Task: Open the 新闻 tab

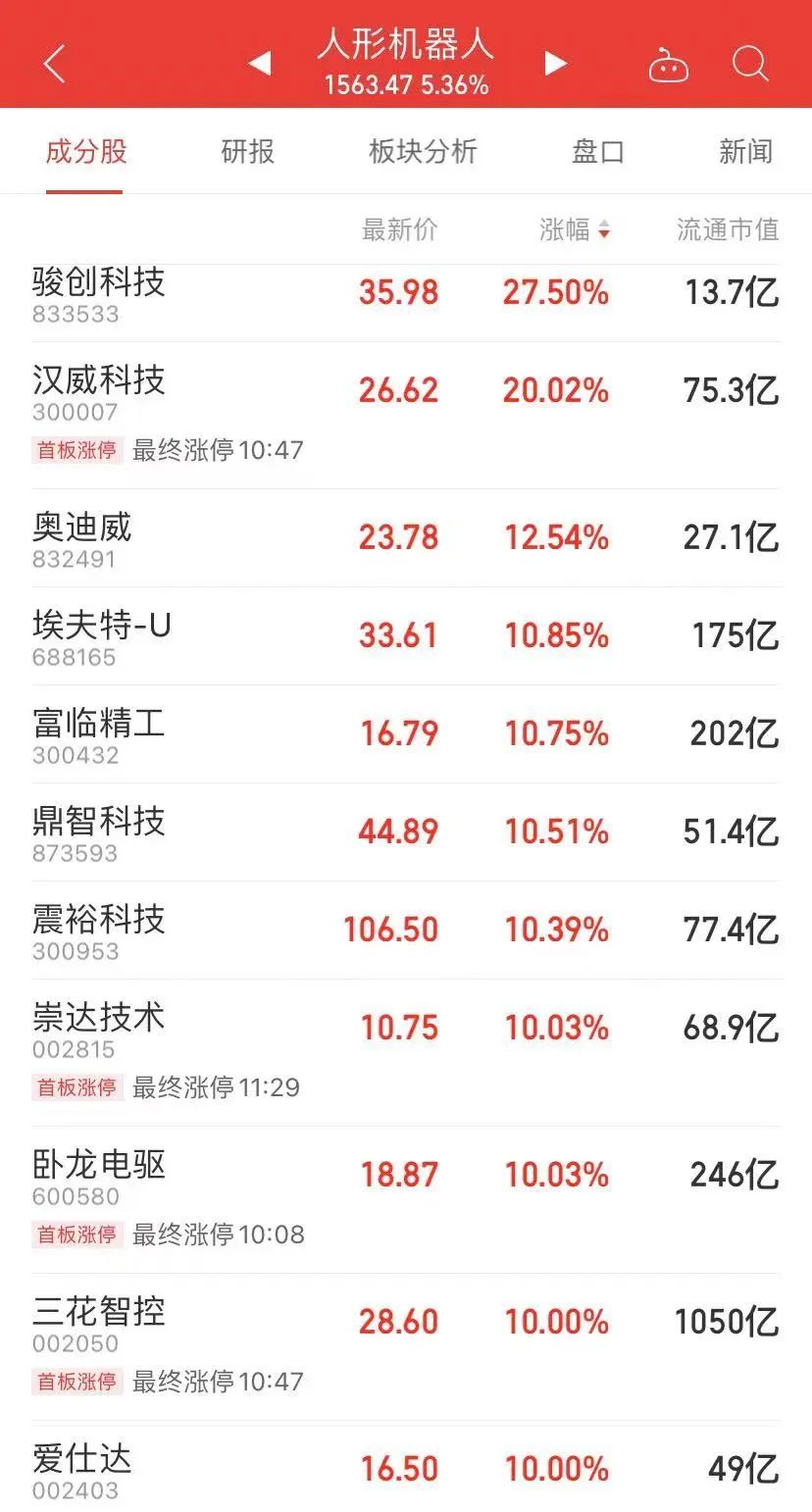Action: pyautogui.click(x=745, y=152)
